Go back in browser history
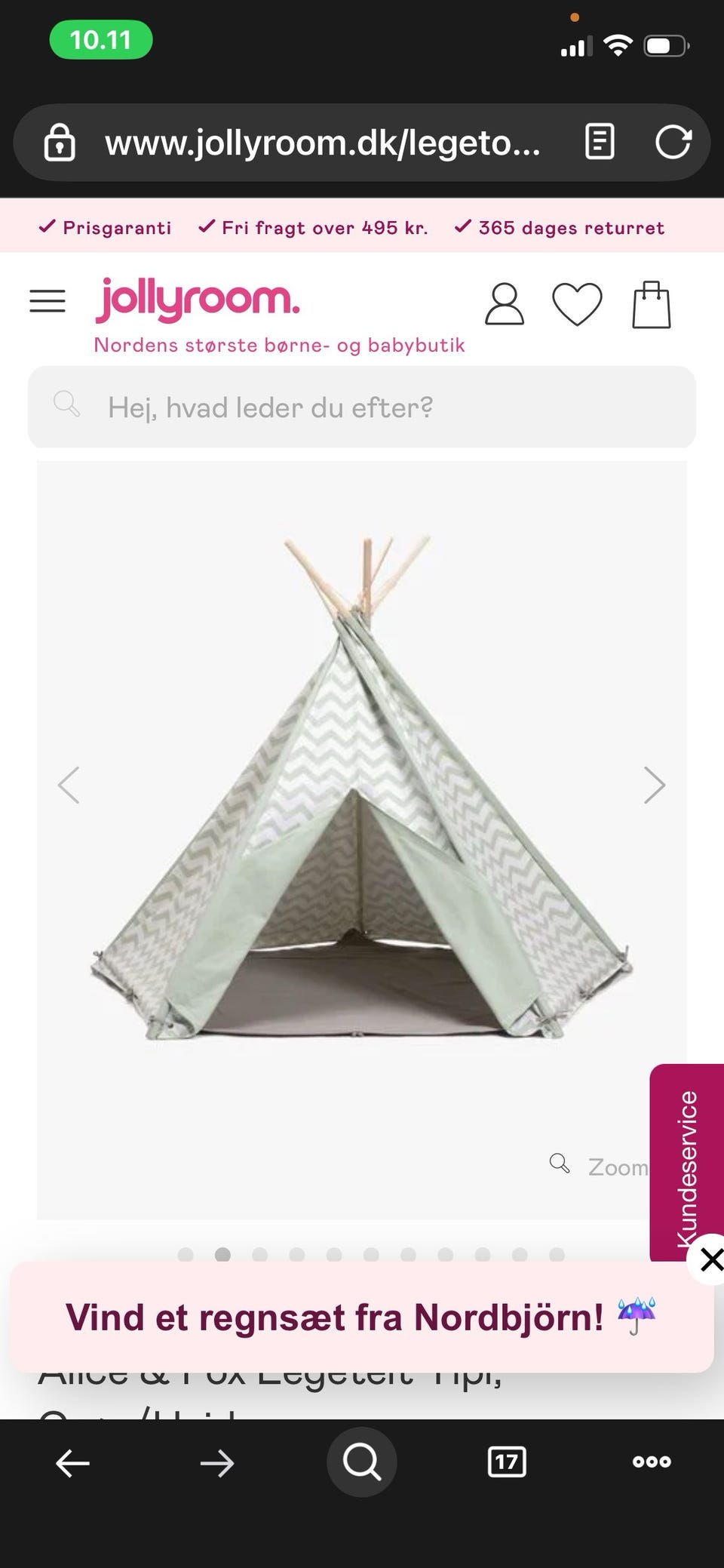Screen dimensions: 724x1568 click(72, 1463)
